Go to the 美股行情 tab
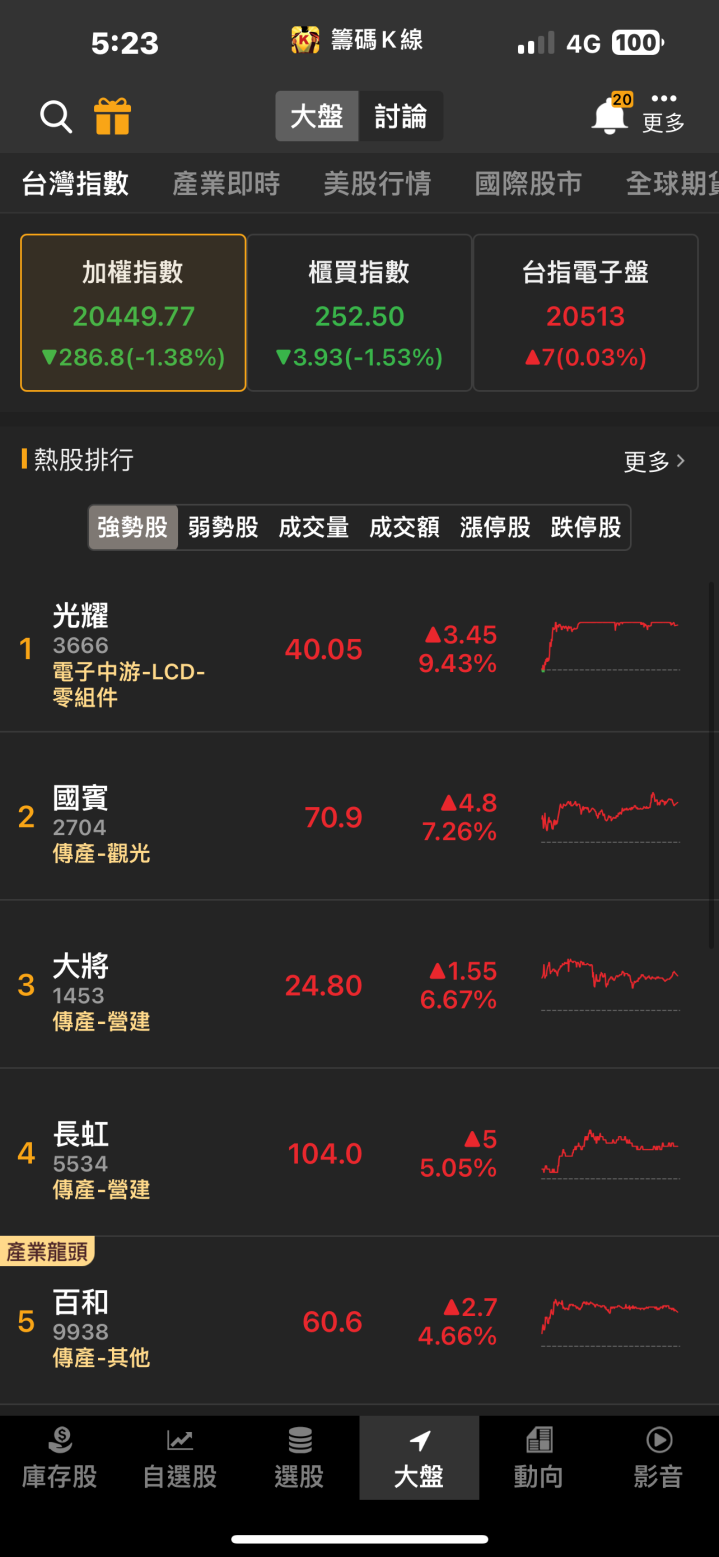This screenshot has height=1557, width=719. [x=377, y=184]
